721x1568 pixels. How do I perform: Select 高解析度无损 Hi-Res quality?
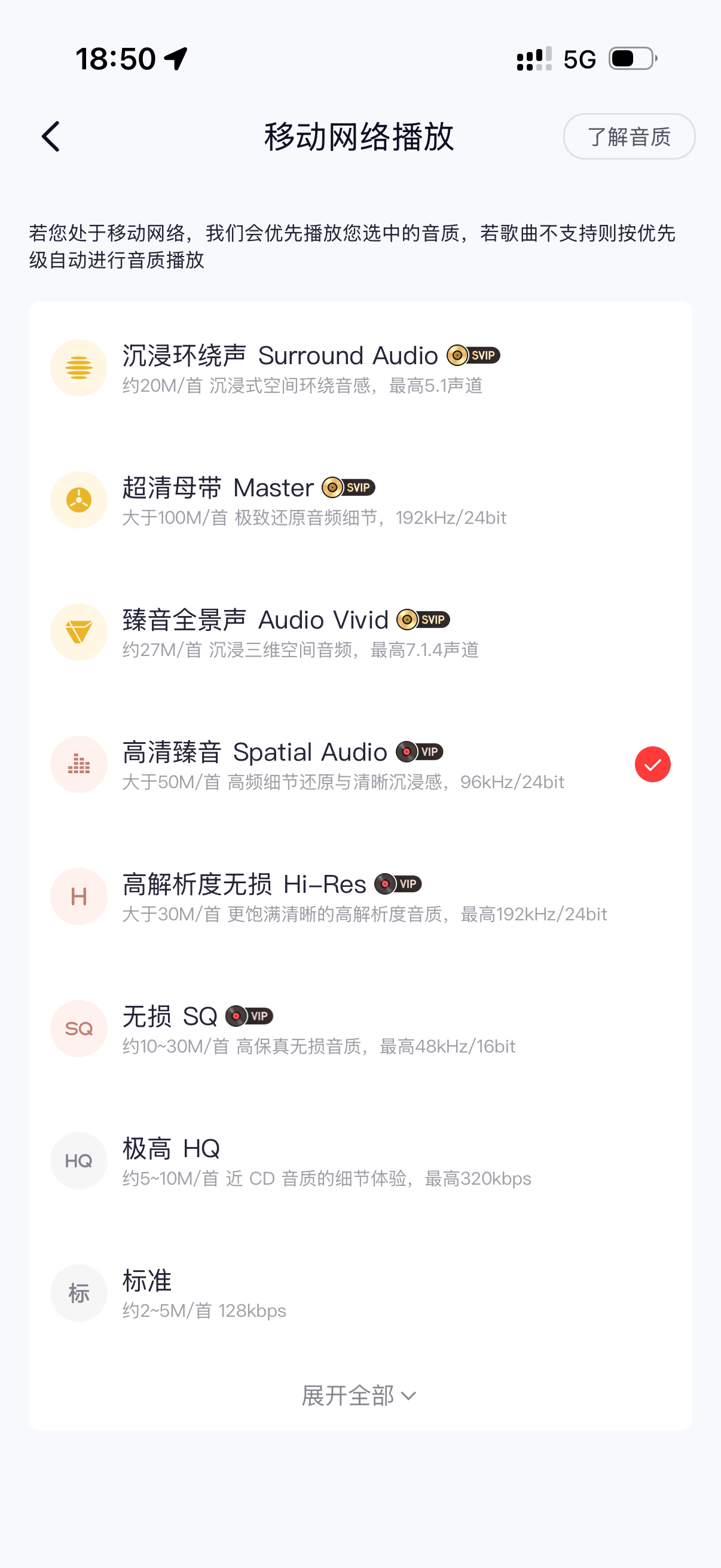[360, 896]
